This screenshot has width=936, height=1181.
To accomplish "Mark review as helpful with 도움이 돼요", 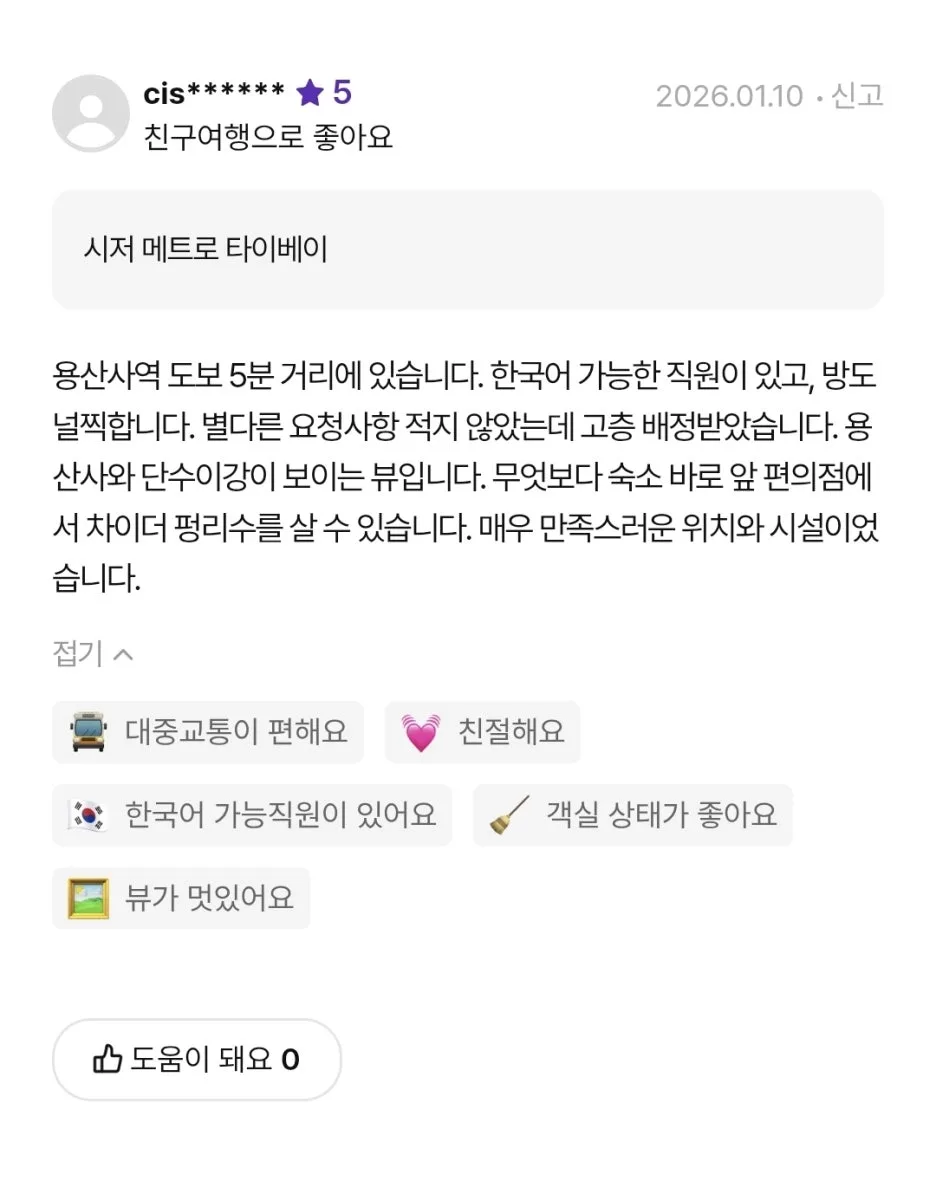I will (197, 1060).
